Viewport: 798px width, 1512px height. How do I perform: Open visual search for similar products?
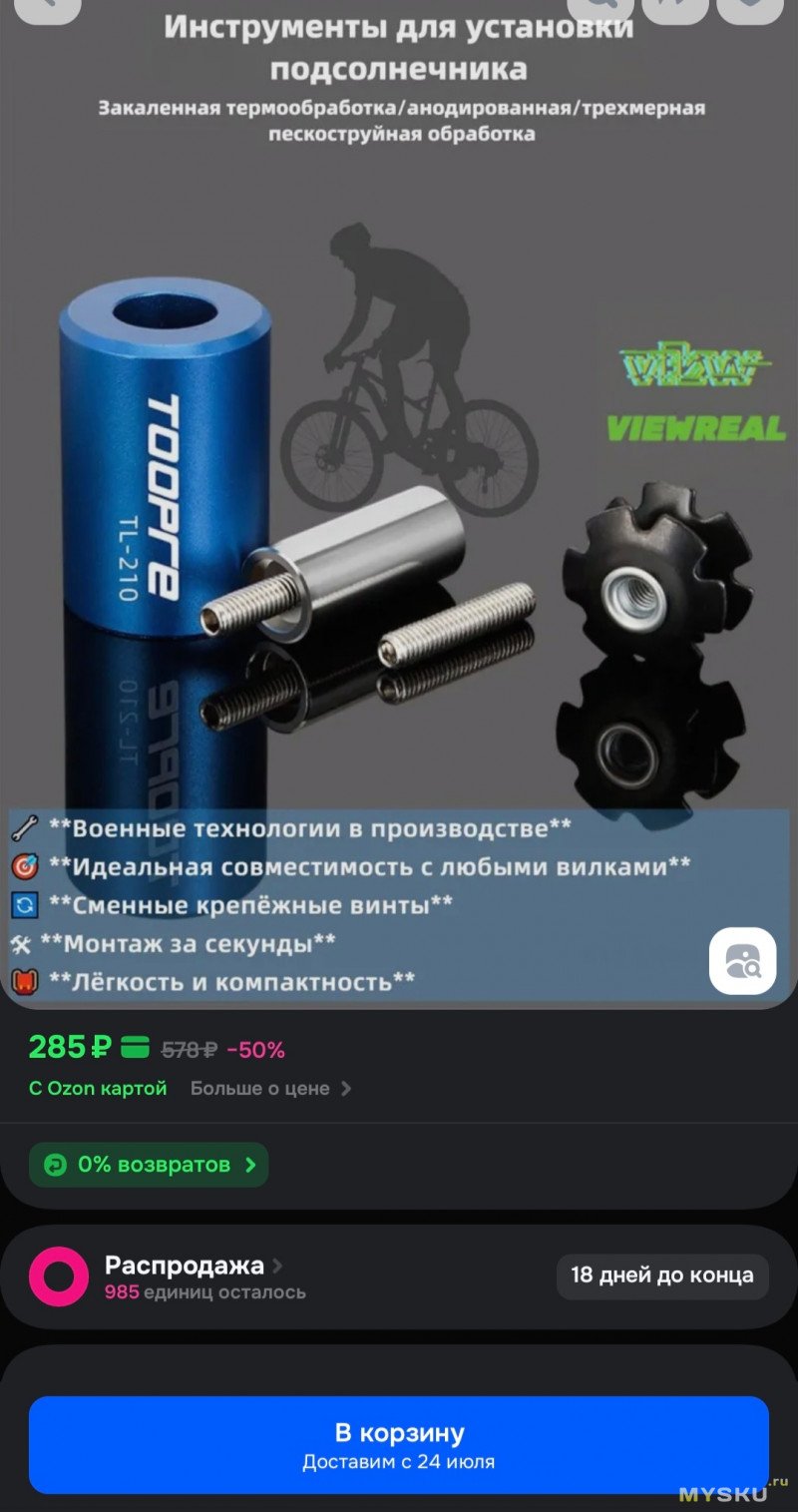click(742, 961)
